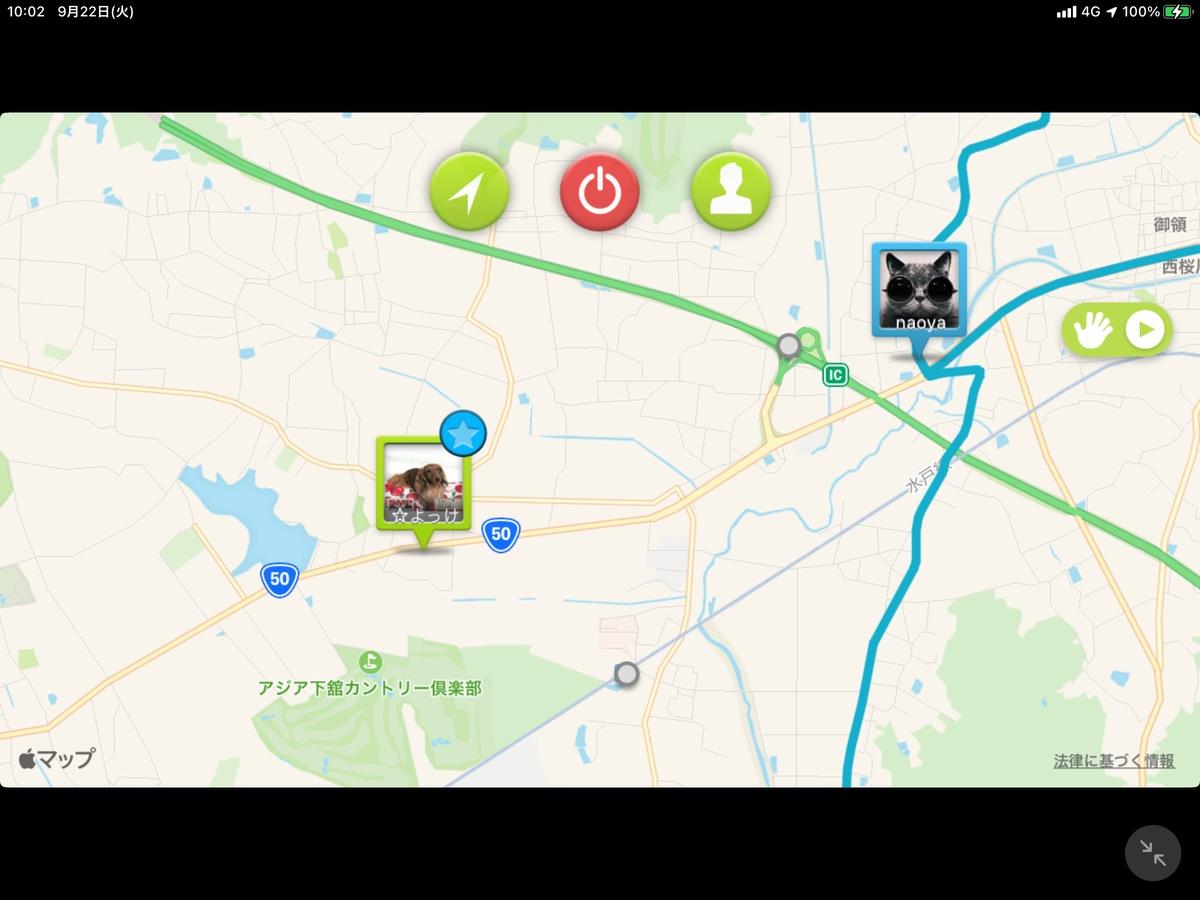
Task: Tap the collapse arrows button
Action: [1153, 853]
